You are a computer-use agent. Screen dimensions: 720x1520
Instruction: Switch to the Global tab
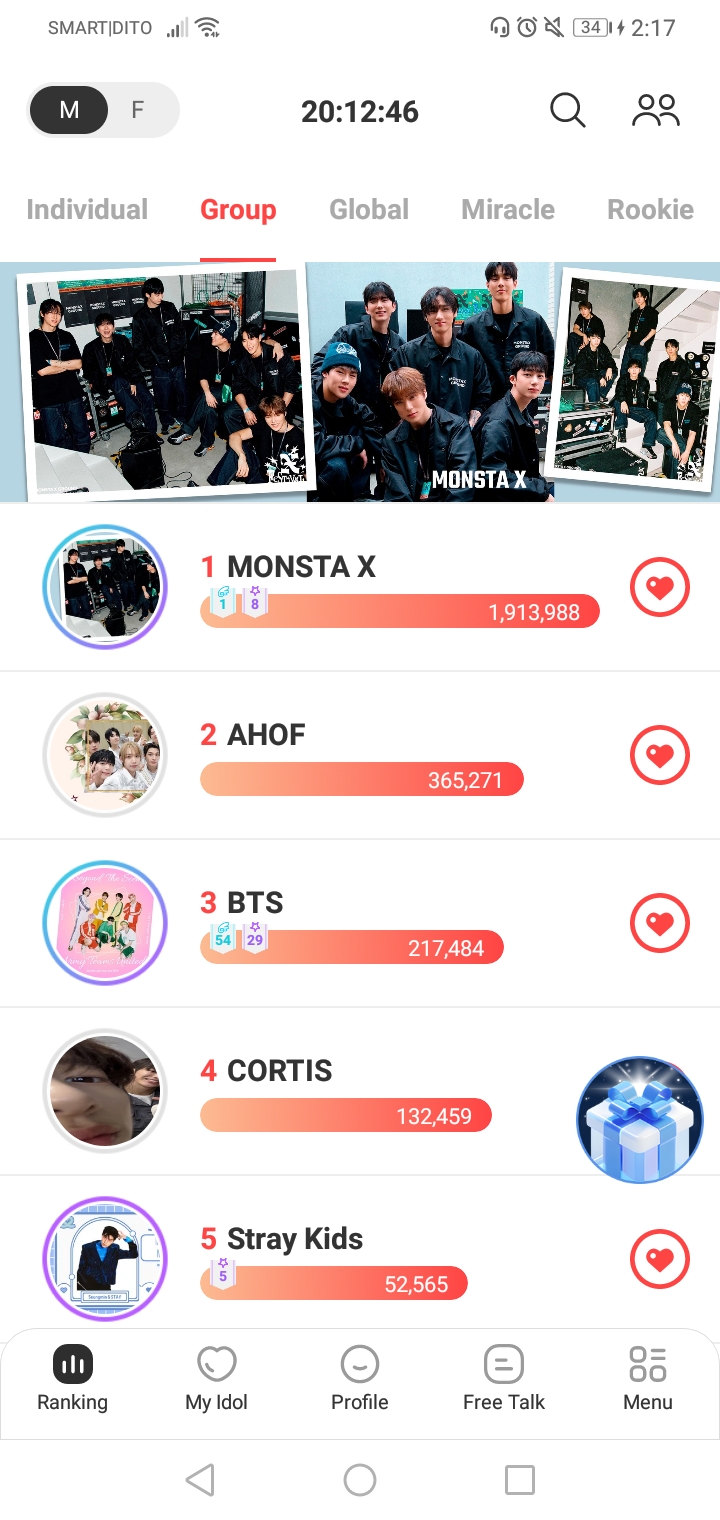tap(369, 210)
